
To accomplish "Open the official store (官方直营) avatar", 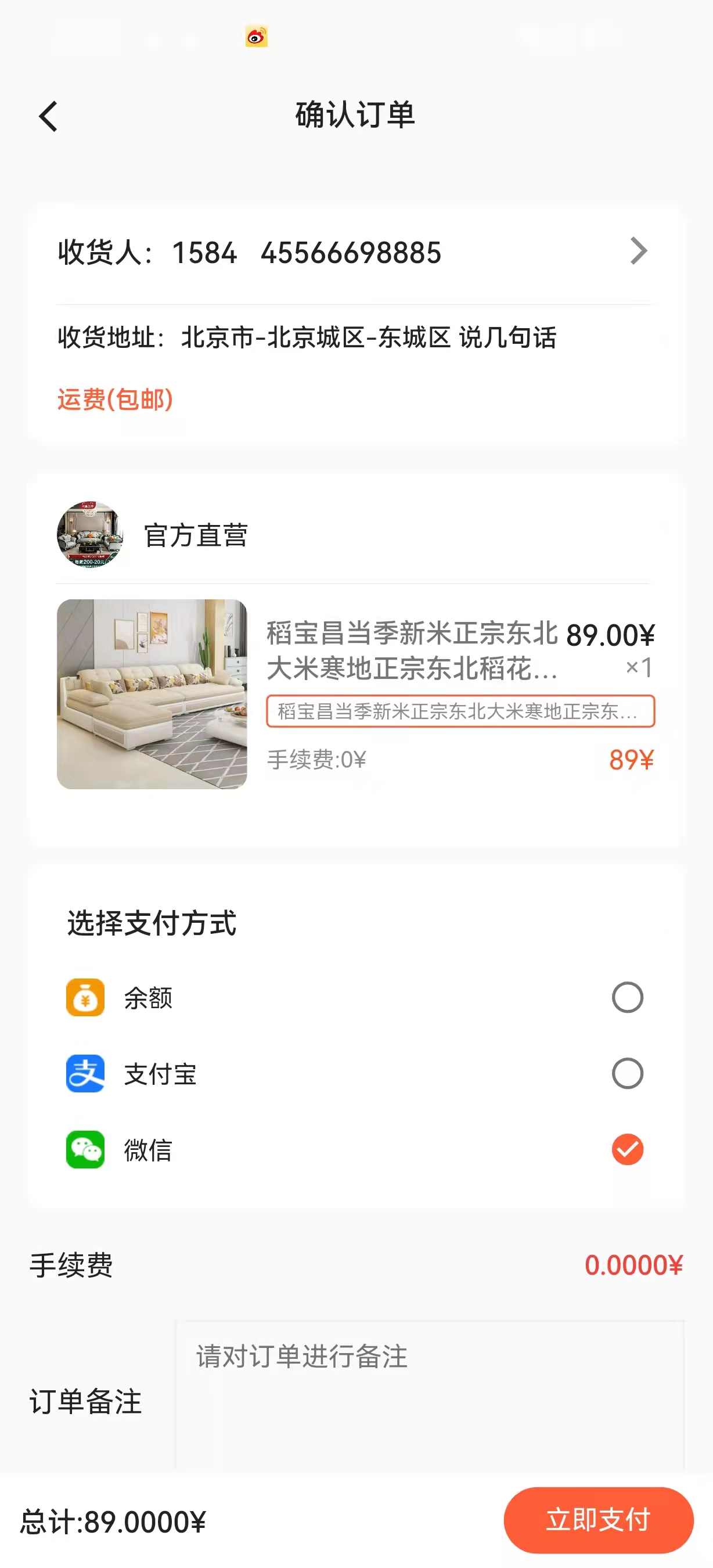I will point(91,535).
